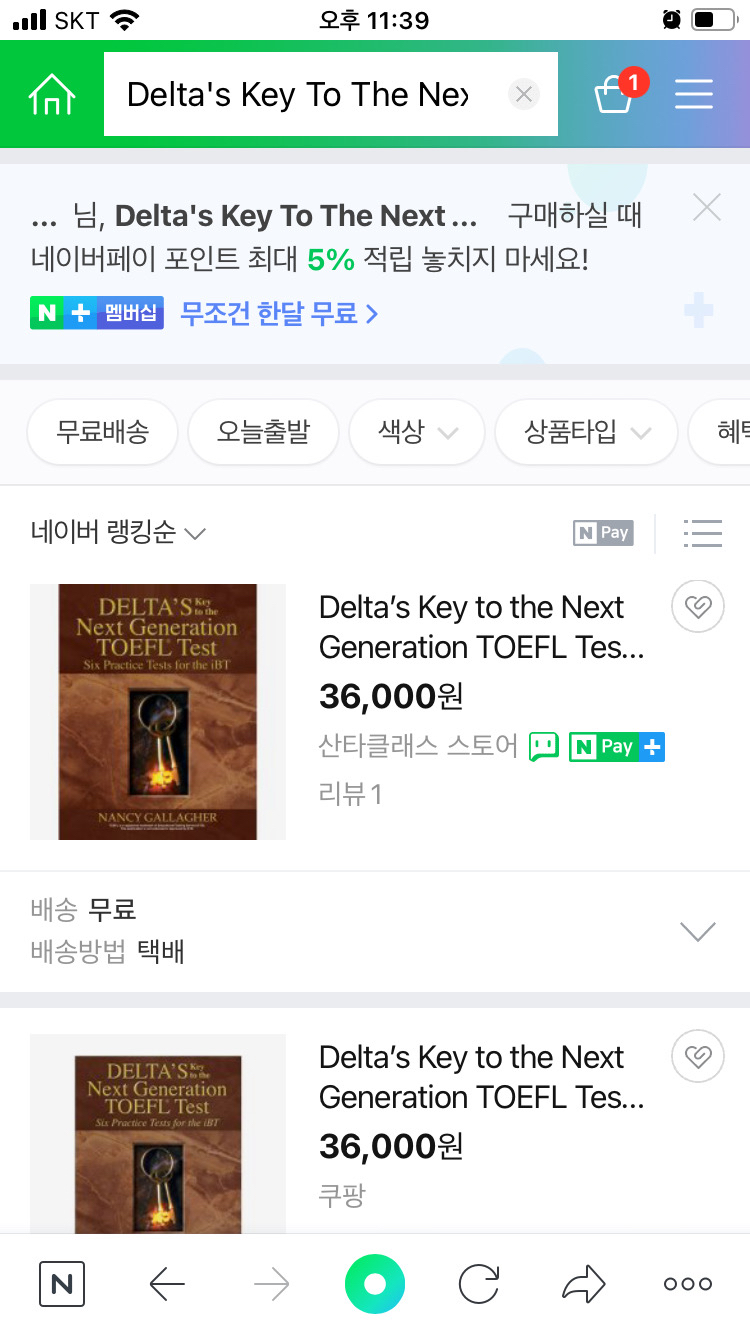Expand the 배송 무료 shipping details chevron
This screenshot has height=1334, width=750.
697,931
